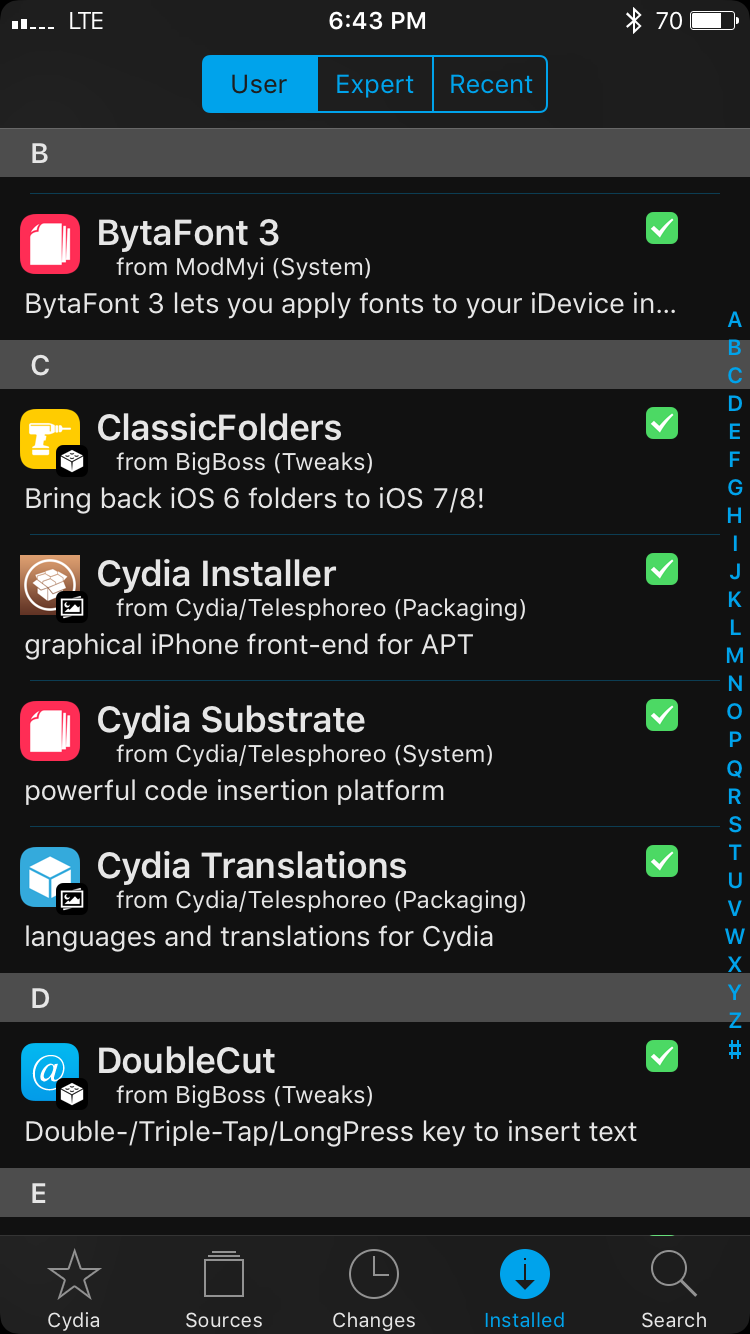Open the Cydia Translations package
Image resolution: width=750 pixels, height=1334 pixels.
(360, 899)
